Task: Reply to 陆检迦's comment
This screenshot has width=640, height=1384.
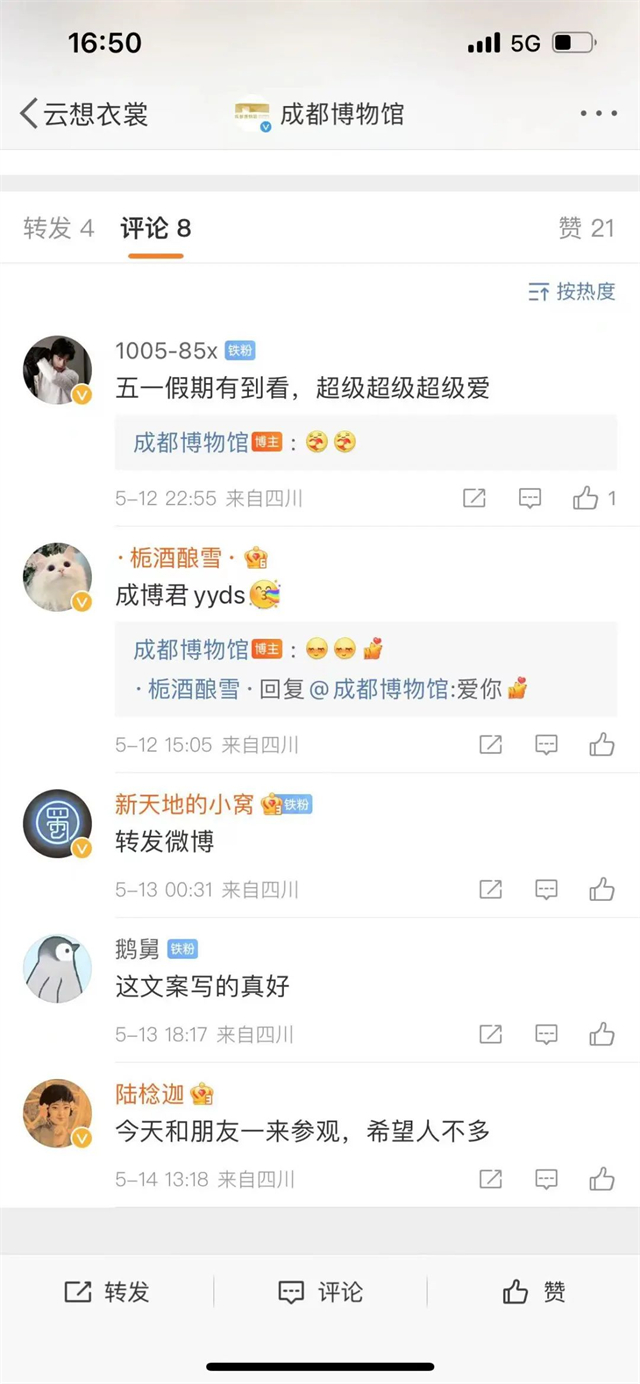Action: tap(546, 1179)
